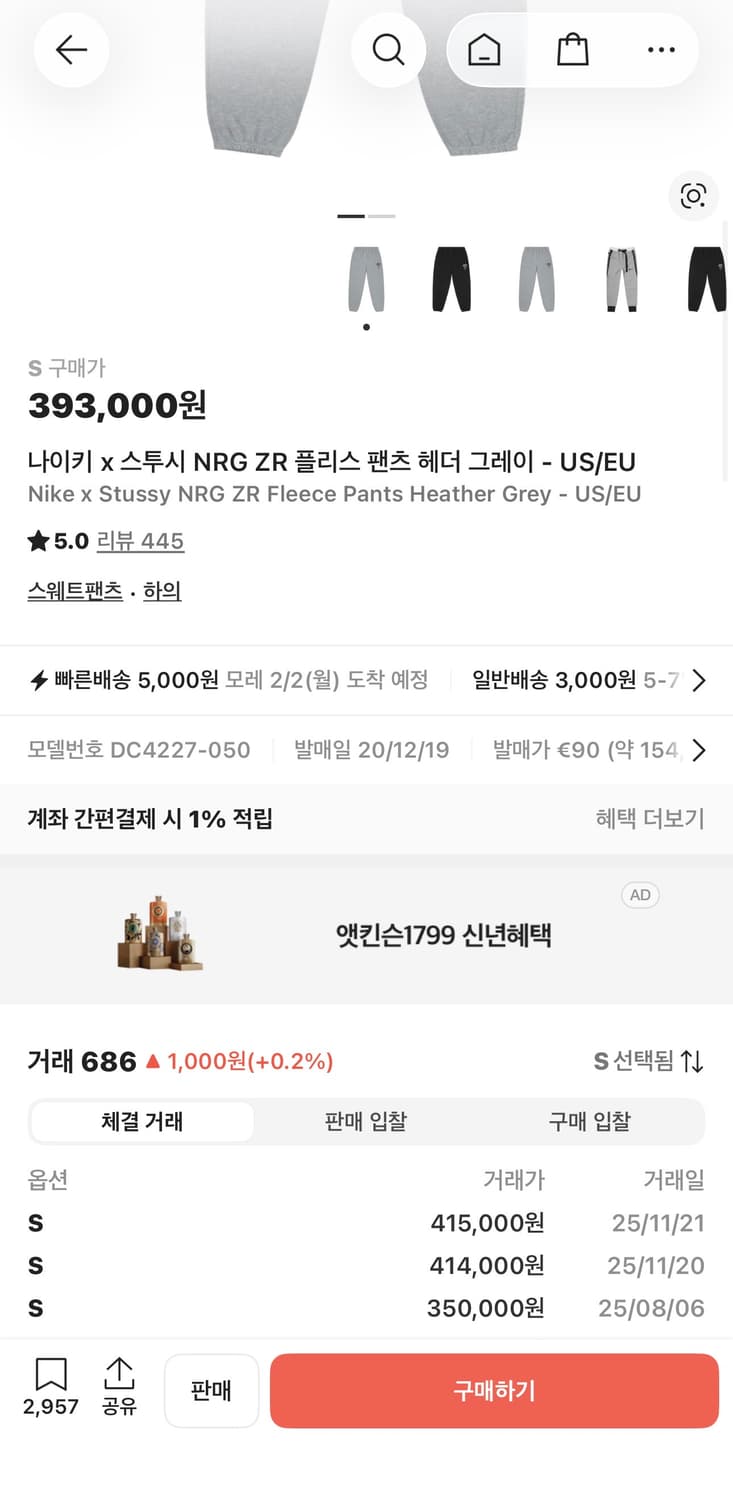The width and height of the screenshot is (733, 1500).
Task: Open the size selector showing S 선택됨
Action: (x=643, y=1062)
